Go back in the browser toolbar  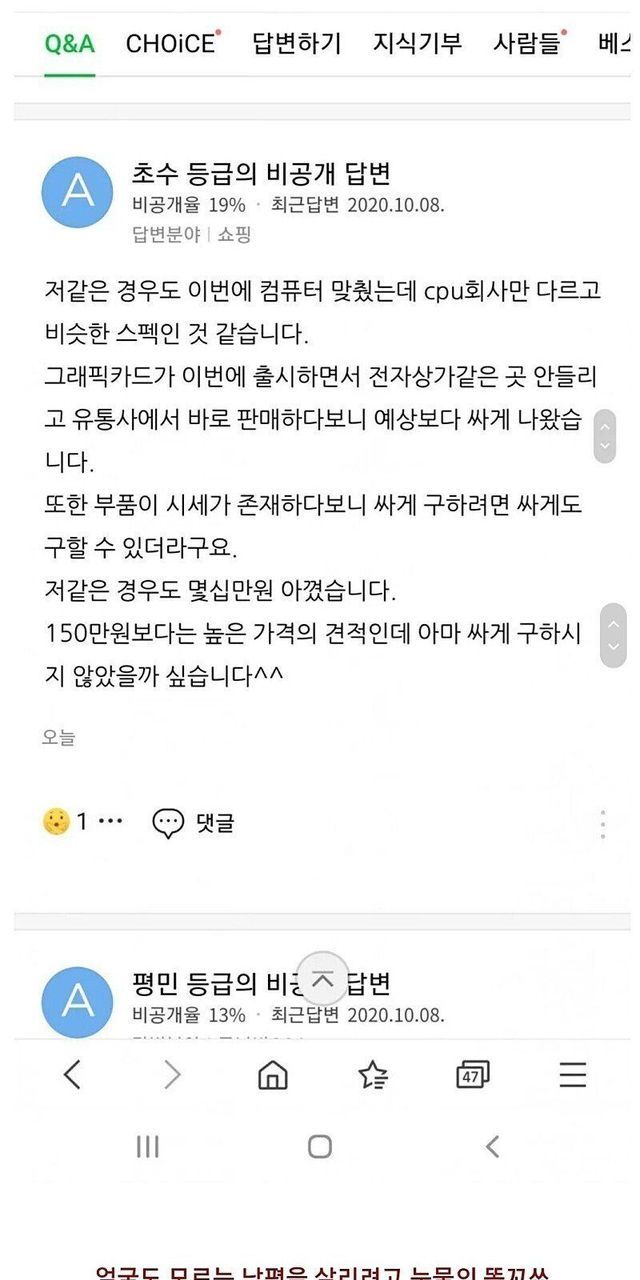pos(72,1075)
